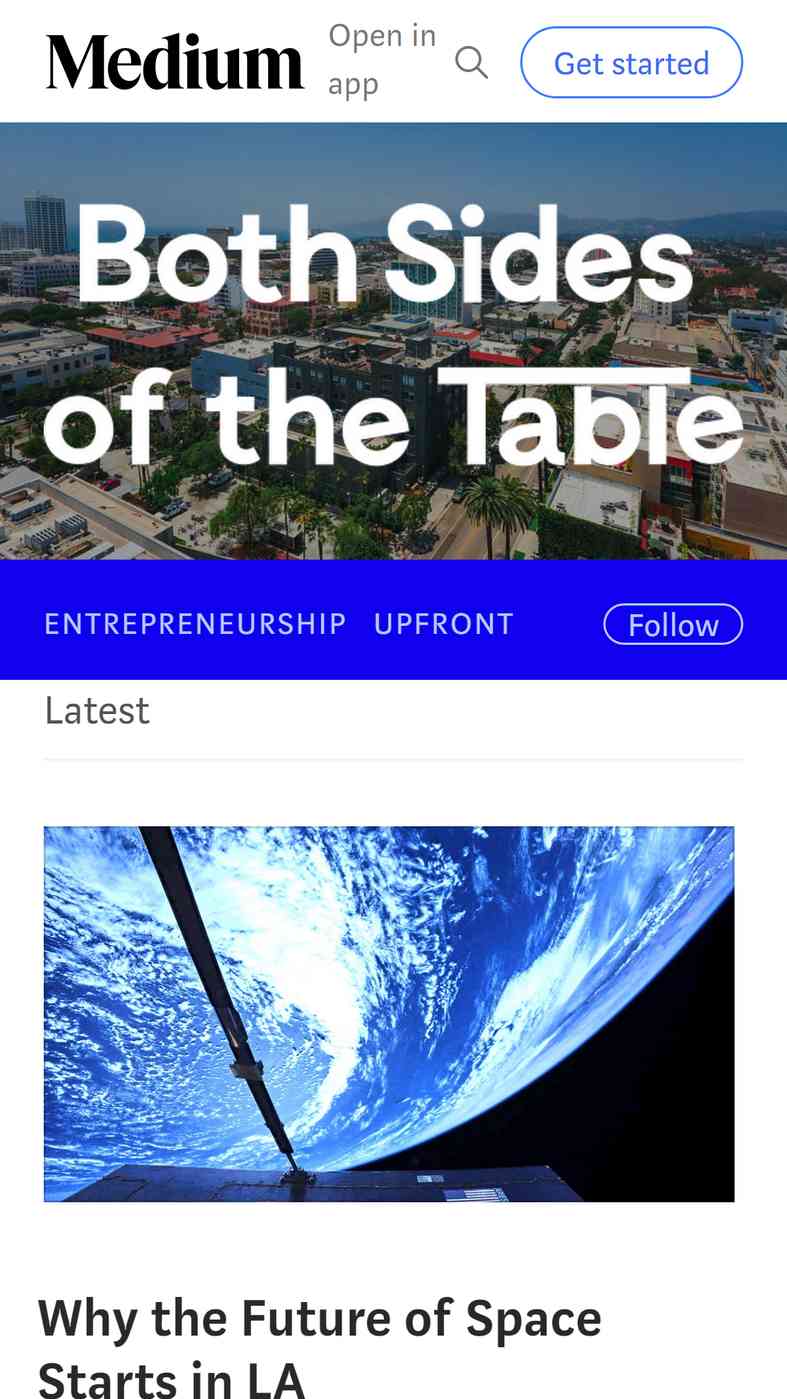Viewport: 787px width, 1399px height.
Task: Open the Both Sides of the Table banner
Action: pos(393,340)
